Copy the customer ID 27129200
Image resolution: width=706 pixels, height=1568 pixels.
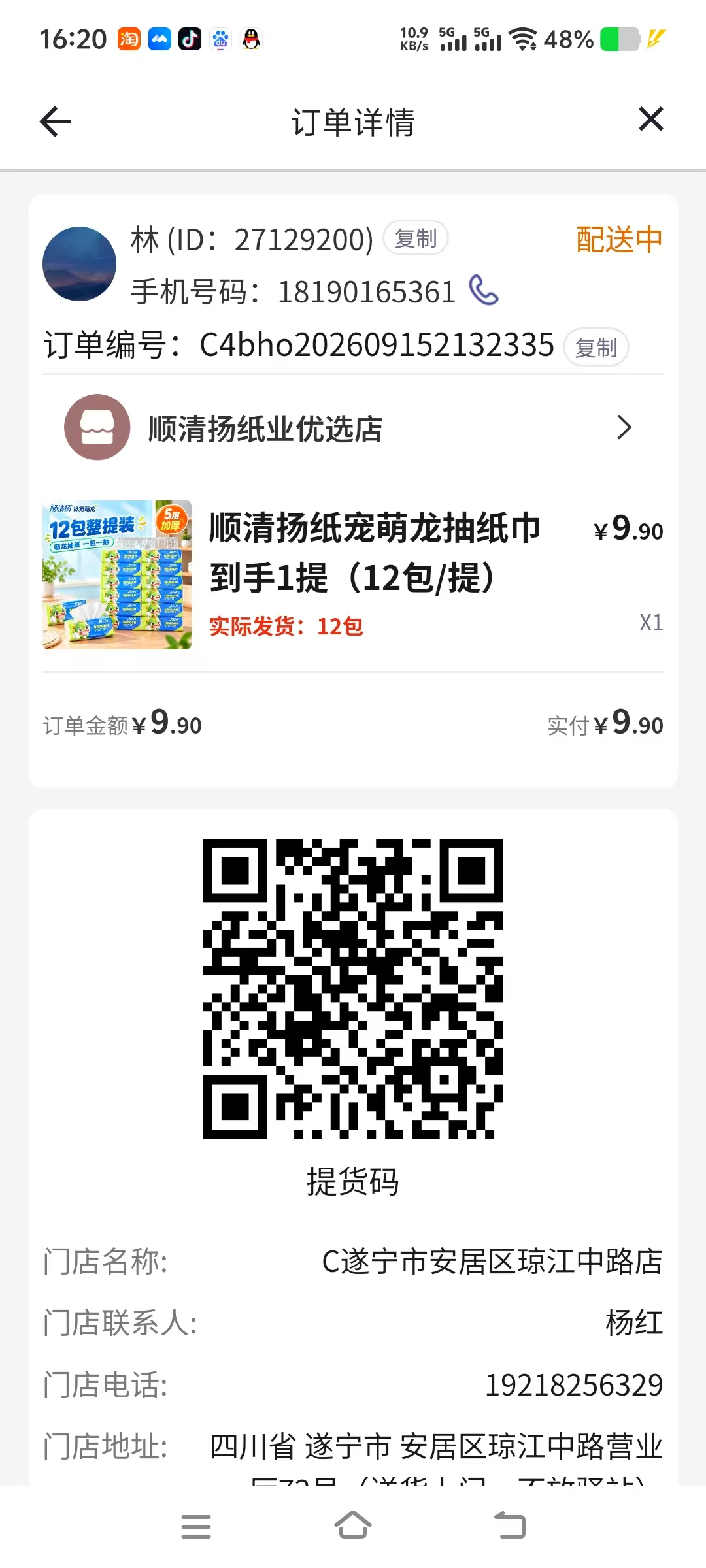click(415, 238)
